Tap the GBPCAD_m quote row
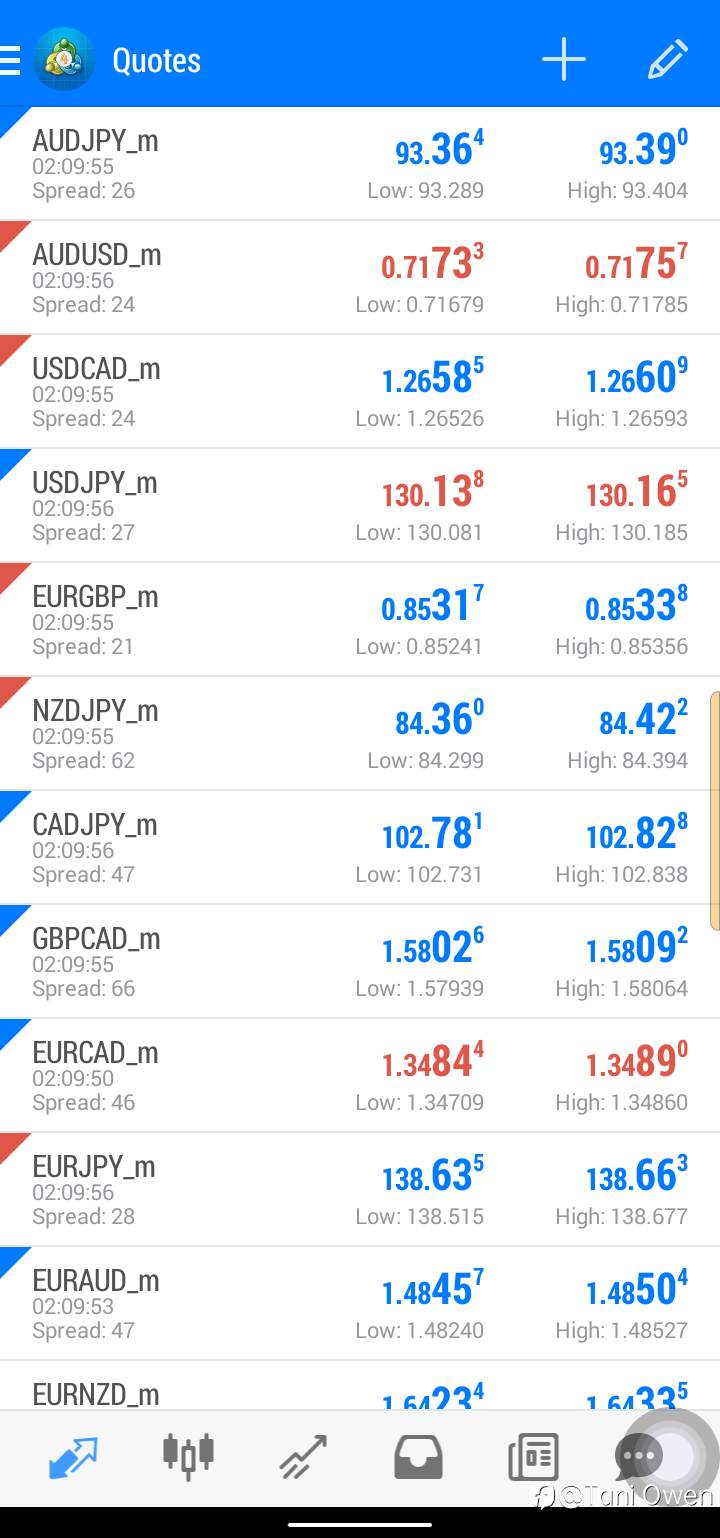Image resolution: width=720 pixels, height=1538 pixels. [360, 962]
